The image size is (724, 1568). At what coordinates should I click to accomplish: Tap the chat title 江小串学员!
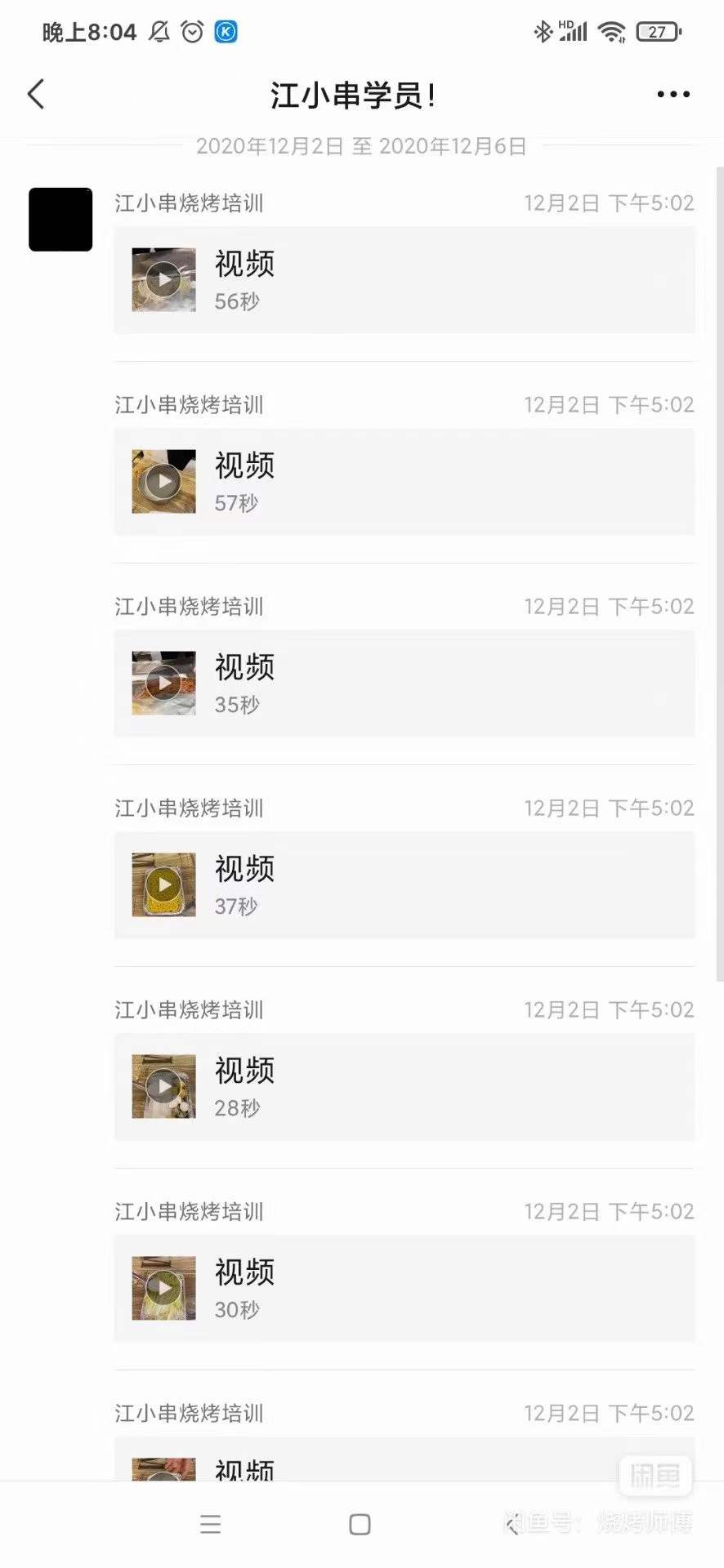(353, 94)
